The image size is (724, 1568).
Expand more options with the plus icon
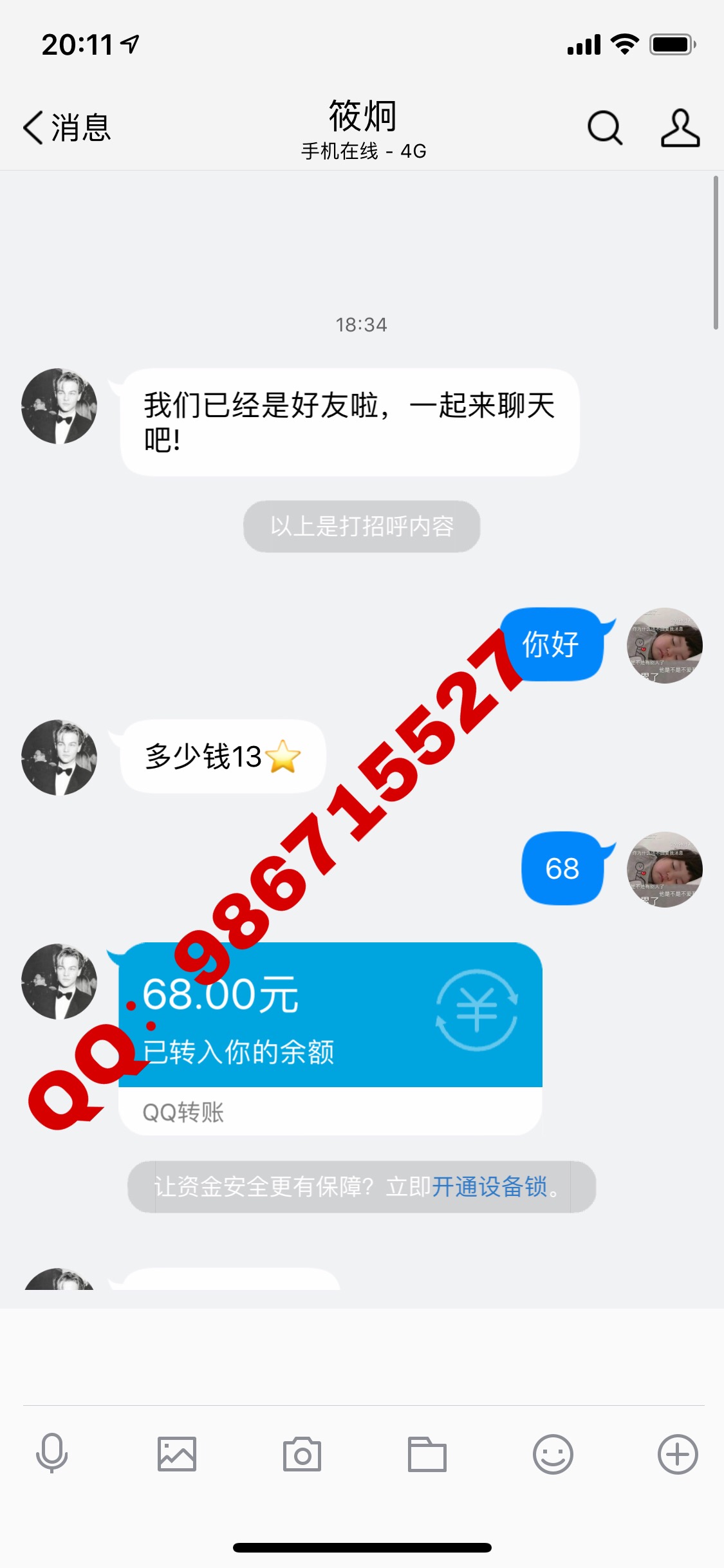tap(678, 1453)
